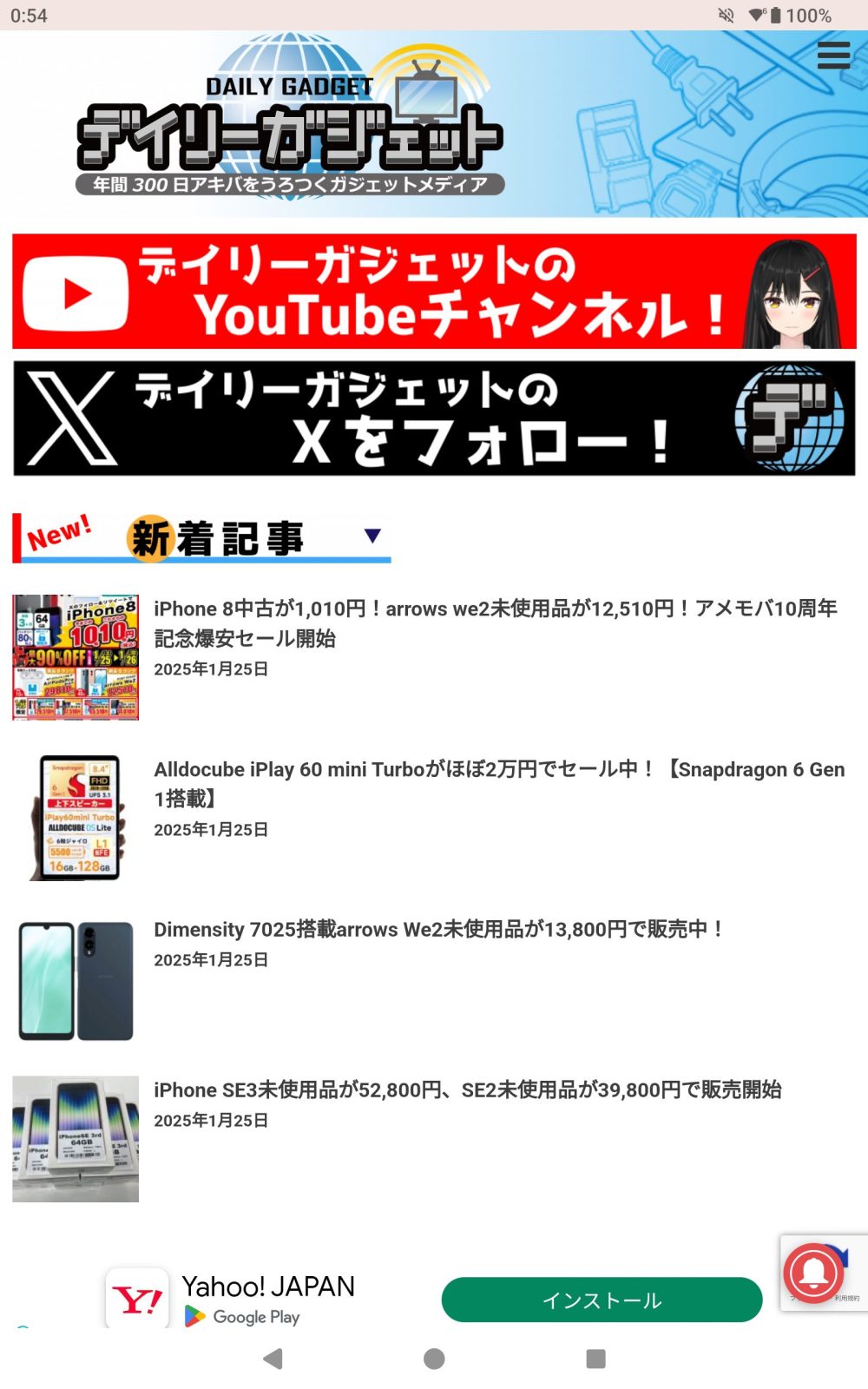Open the YouTube channel banner

(x=434, y=292)
